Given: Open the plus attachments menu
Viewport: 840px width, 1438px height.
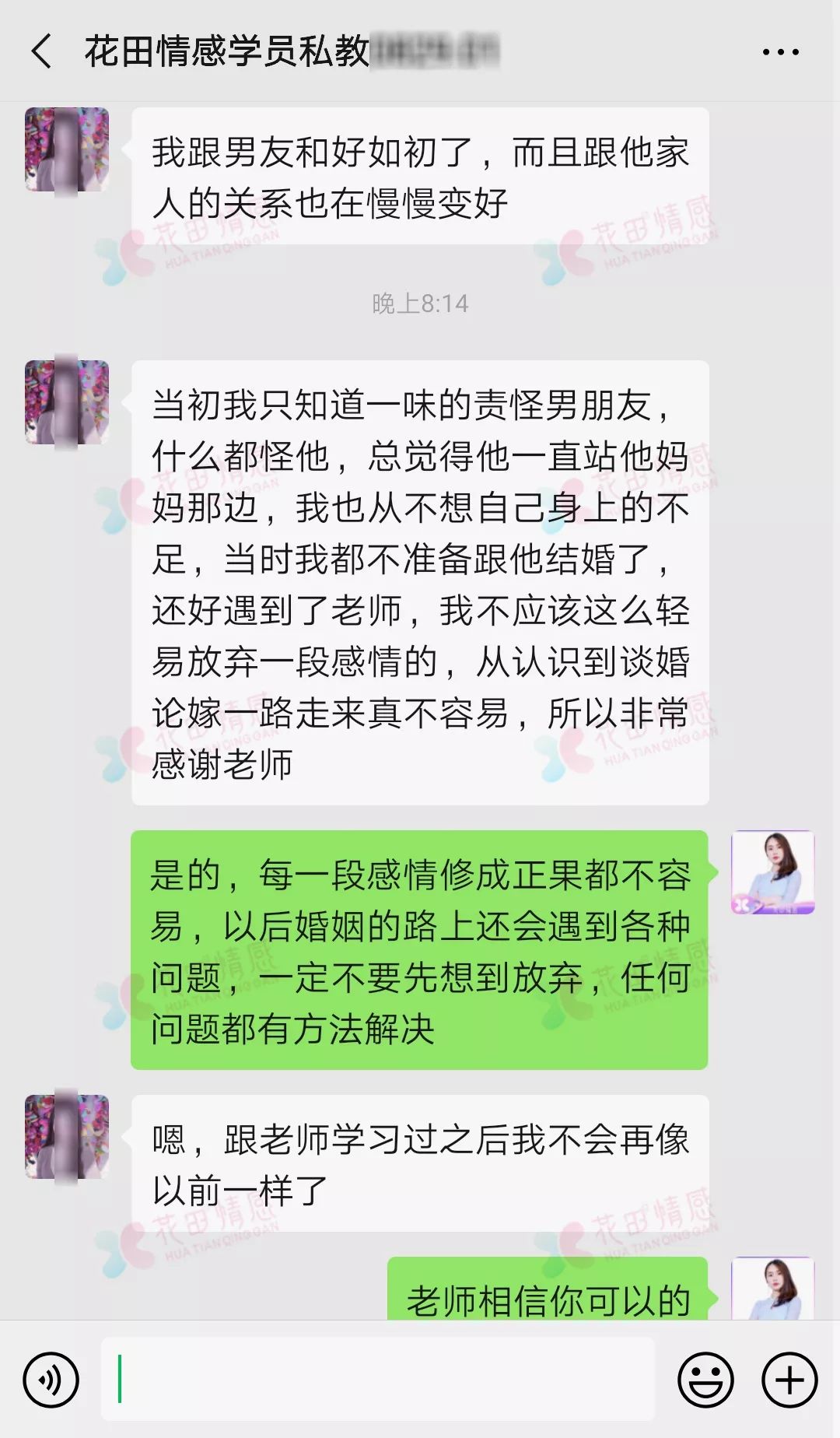Looking at the screenshot, I should tap(789, 1380).
